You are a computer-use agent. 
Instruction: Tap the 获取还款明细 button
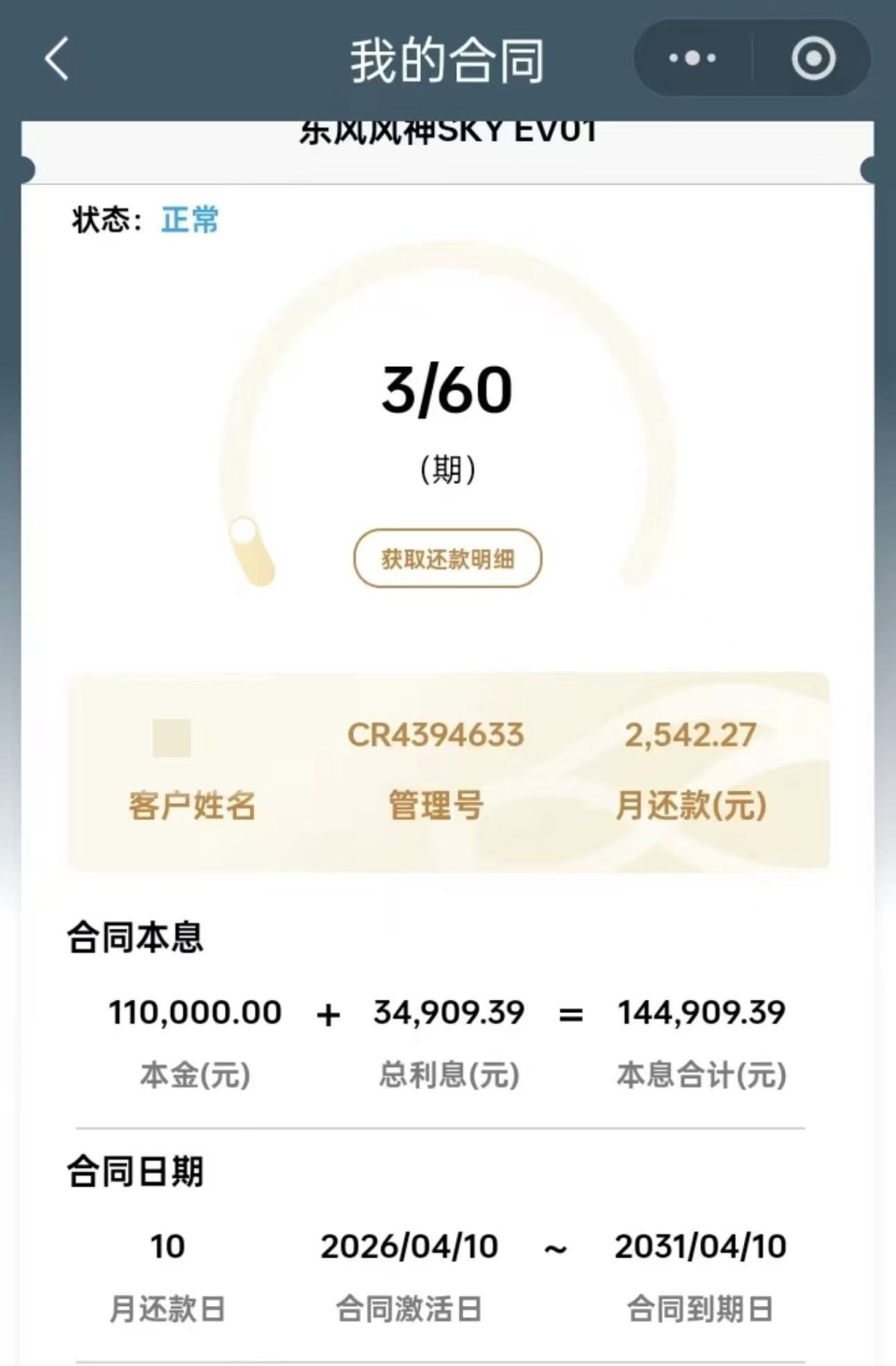[448, 557]
